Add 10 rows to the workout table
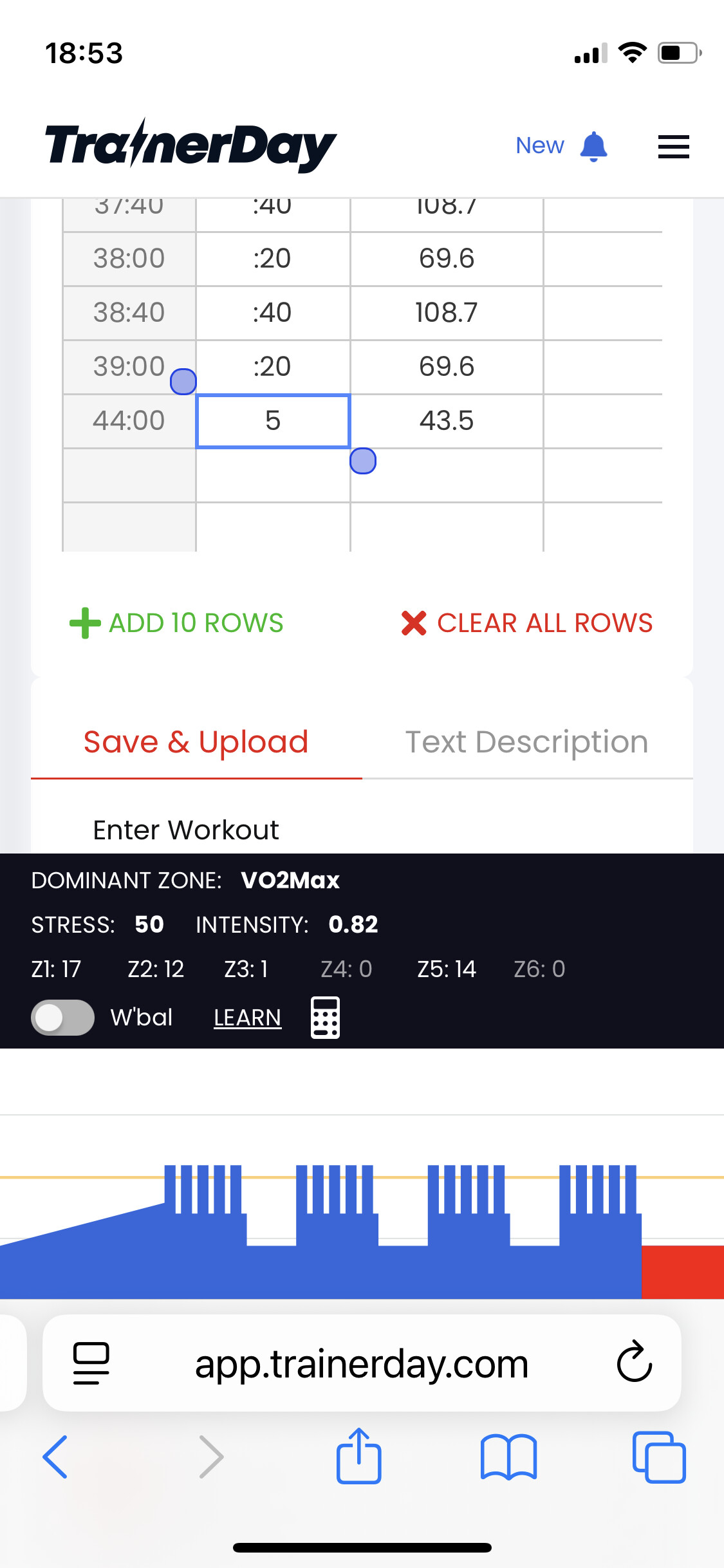 [176, 623]
